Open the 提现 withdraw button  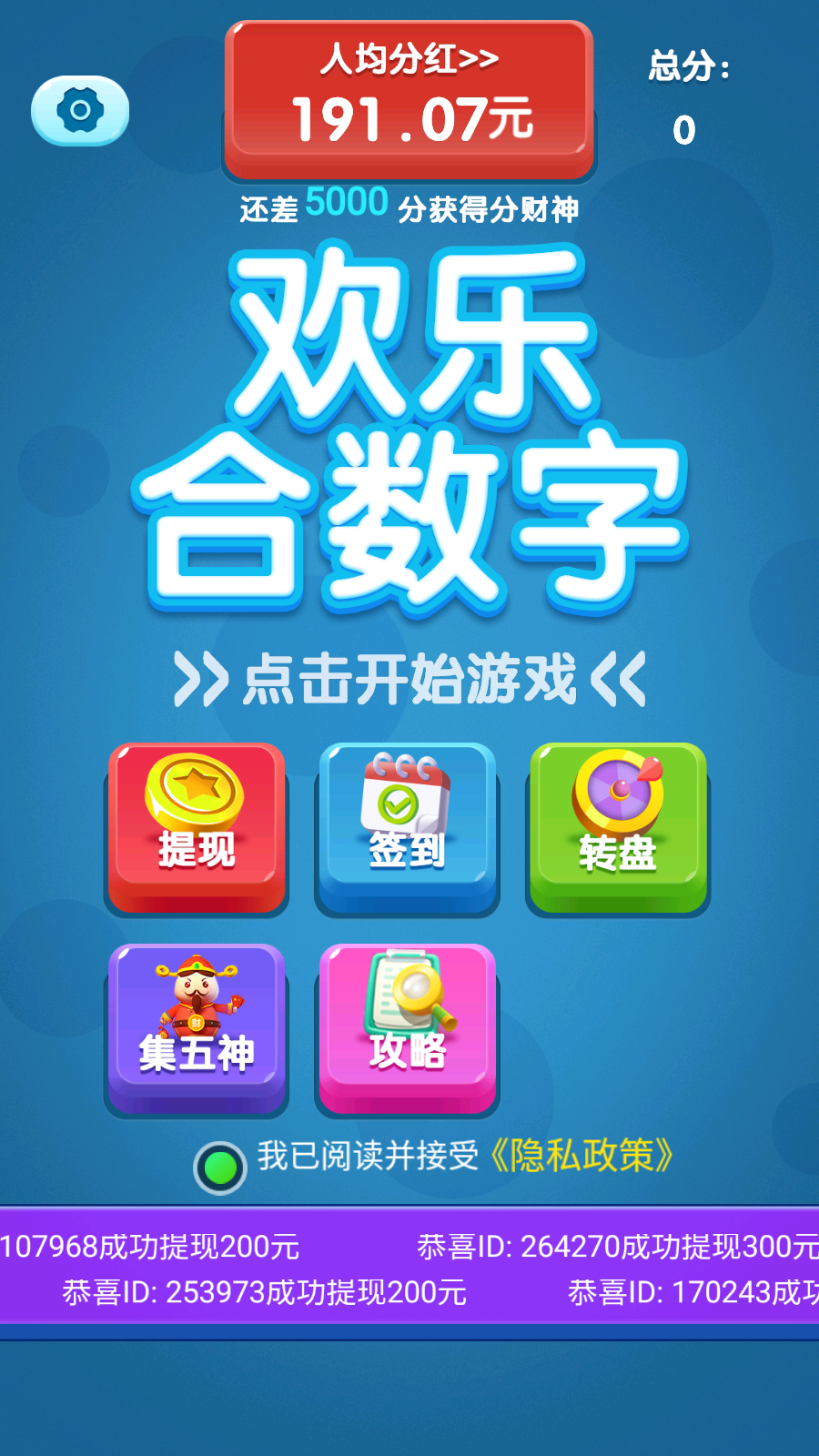coord(197,826)
